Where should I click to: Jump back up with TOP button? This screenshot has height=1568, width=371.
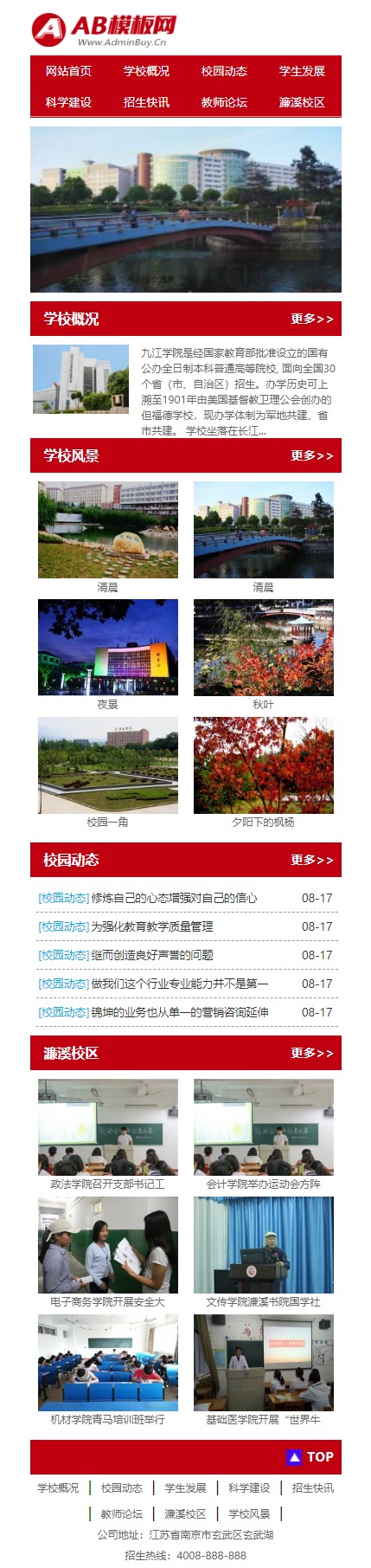tap(310, 1457)
